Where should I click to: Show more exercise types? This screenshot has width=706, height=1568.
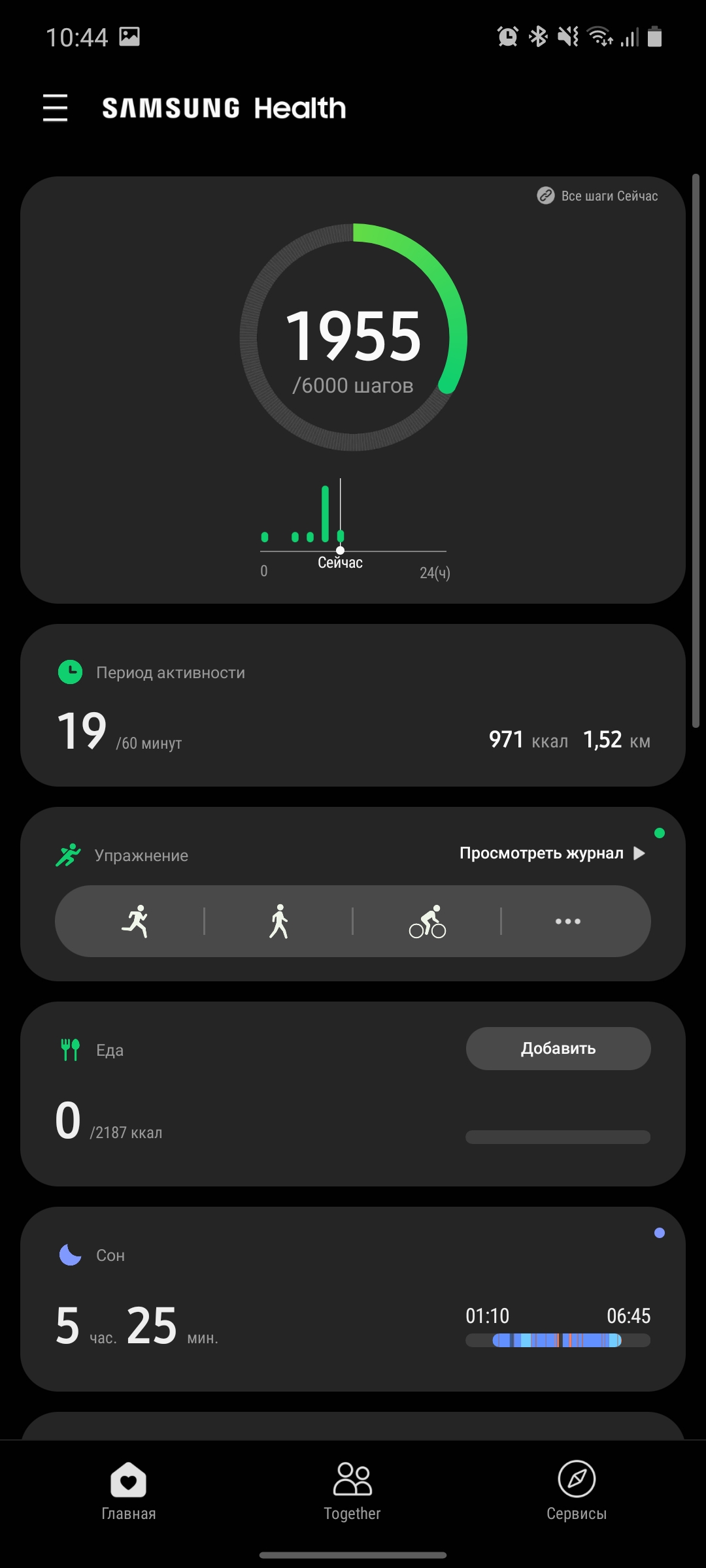click(567, 921)
